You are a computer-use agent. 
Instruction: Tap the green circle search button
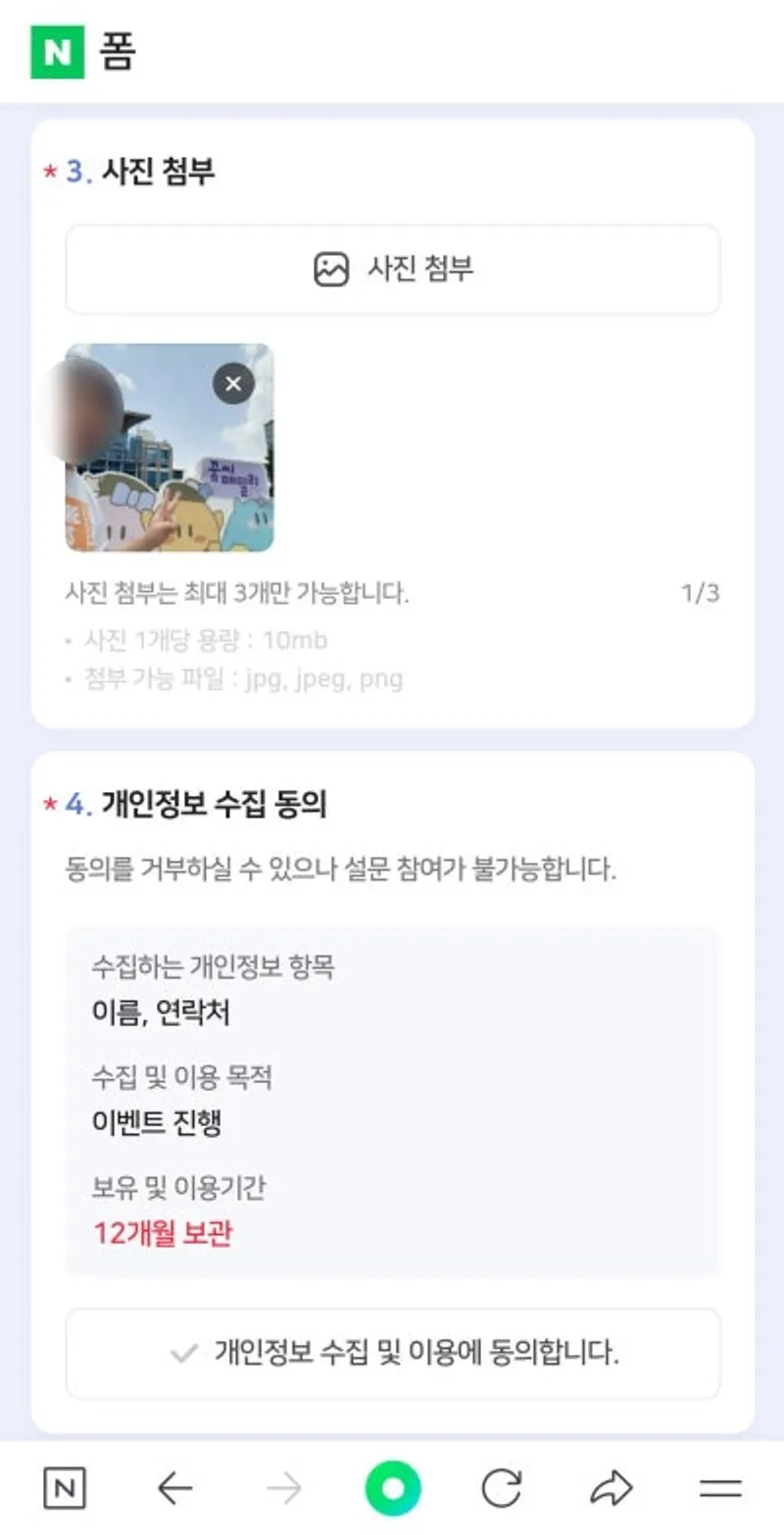coord(393,1489)
